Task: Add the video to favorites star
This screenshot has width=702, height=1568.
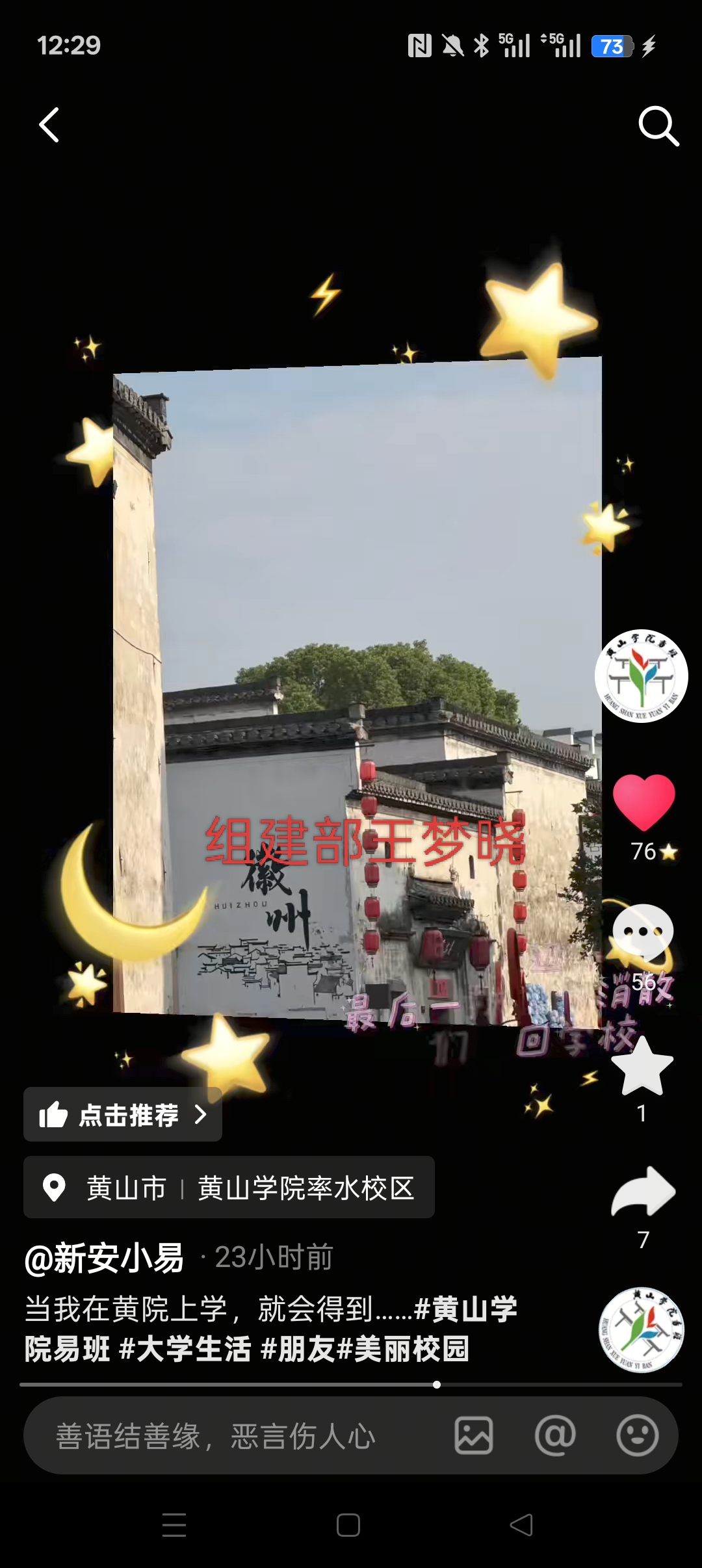Action: [x=643, y=1066]
